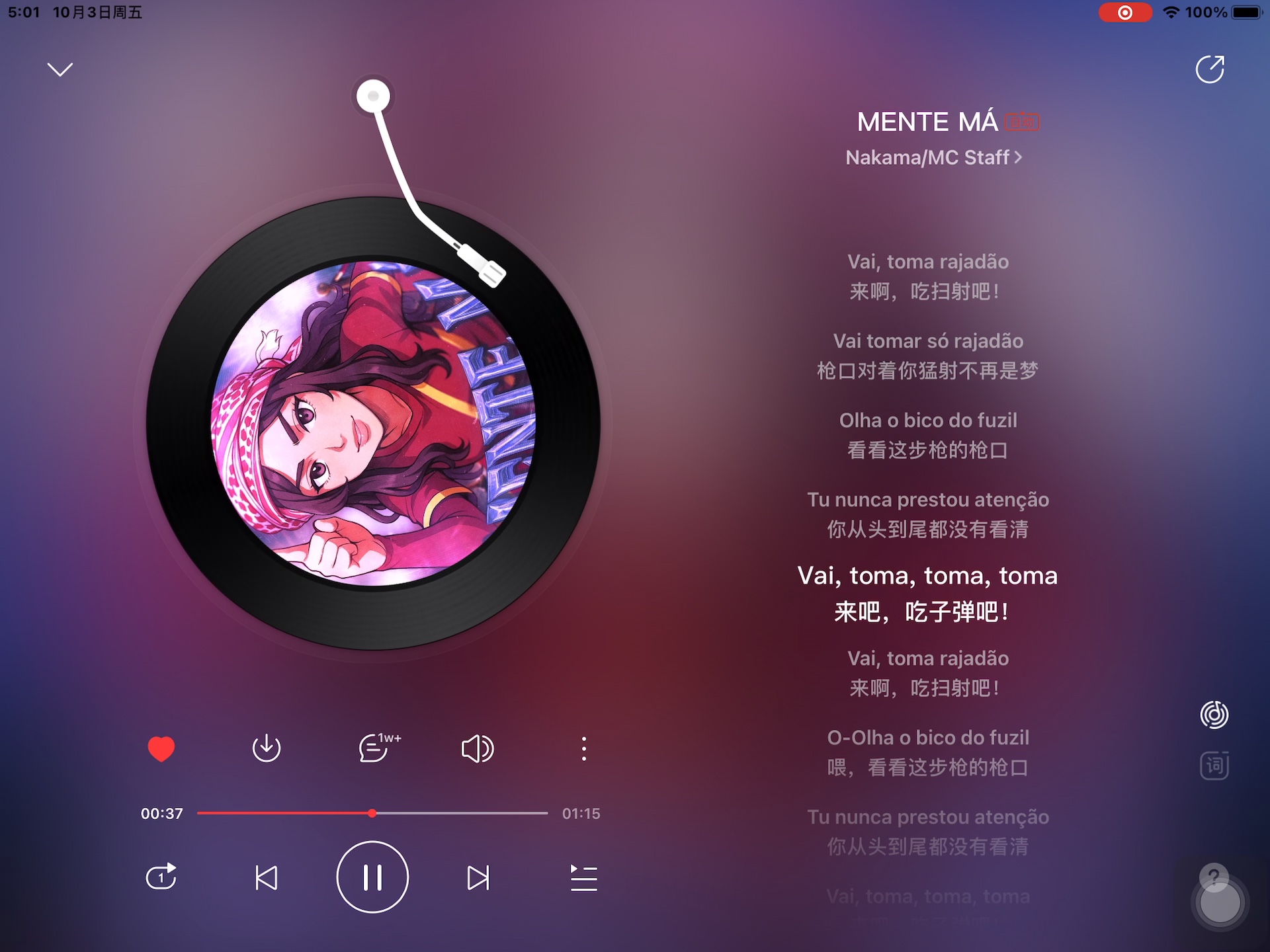The width and height of the screenshot is (1270, 952).
Task: Pause the playing song
Action: click(372, 877)
